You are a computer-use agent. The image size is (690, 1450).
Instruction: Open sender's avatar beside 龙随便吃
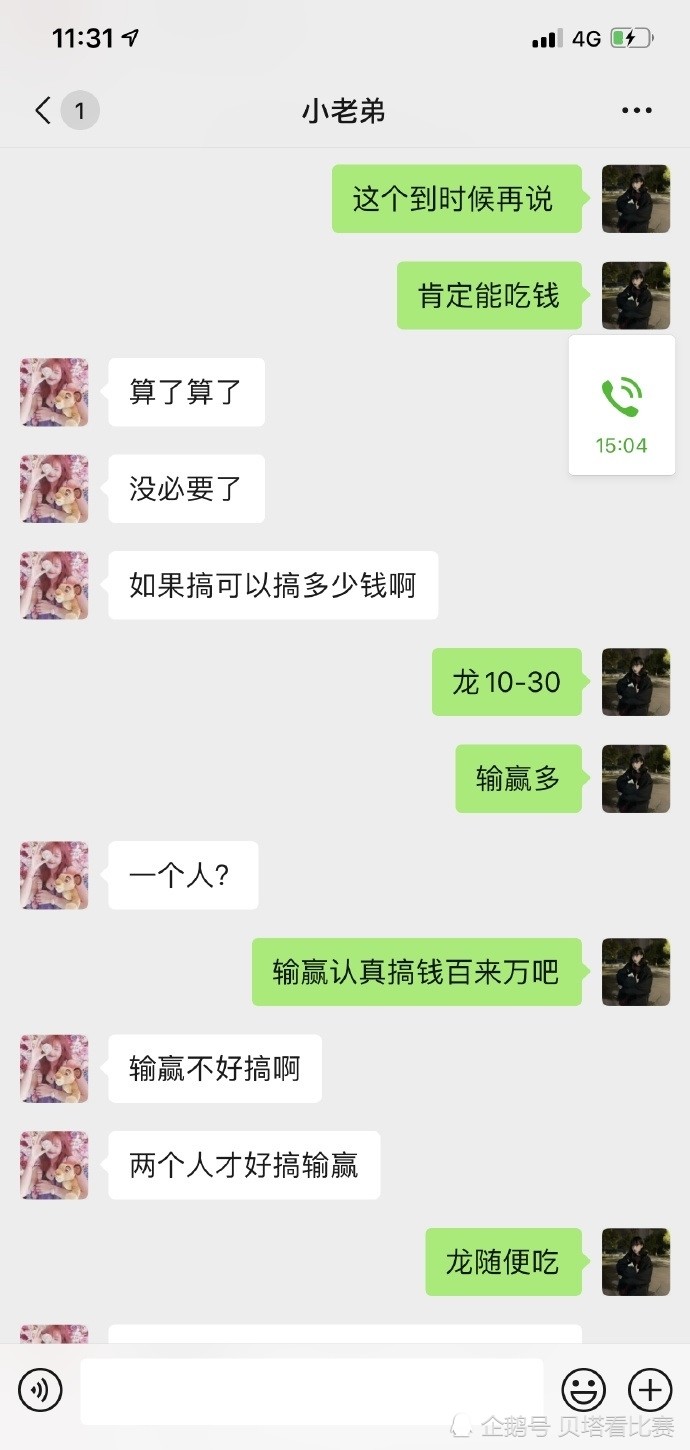(x=636, y=1262)
